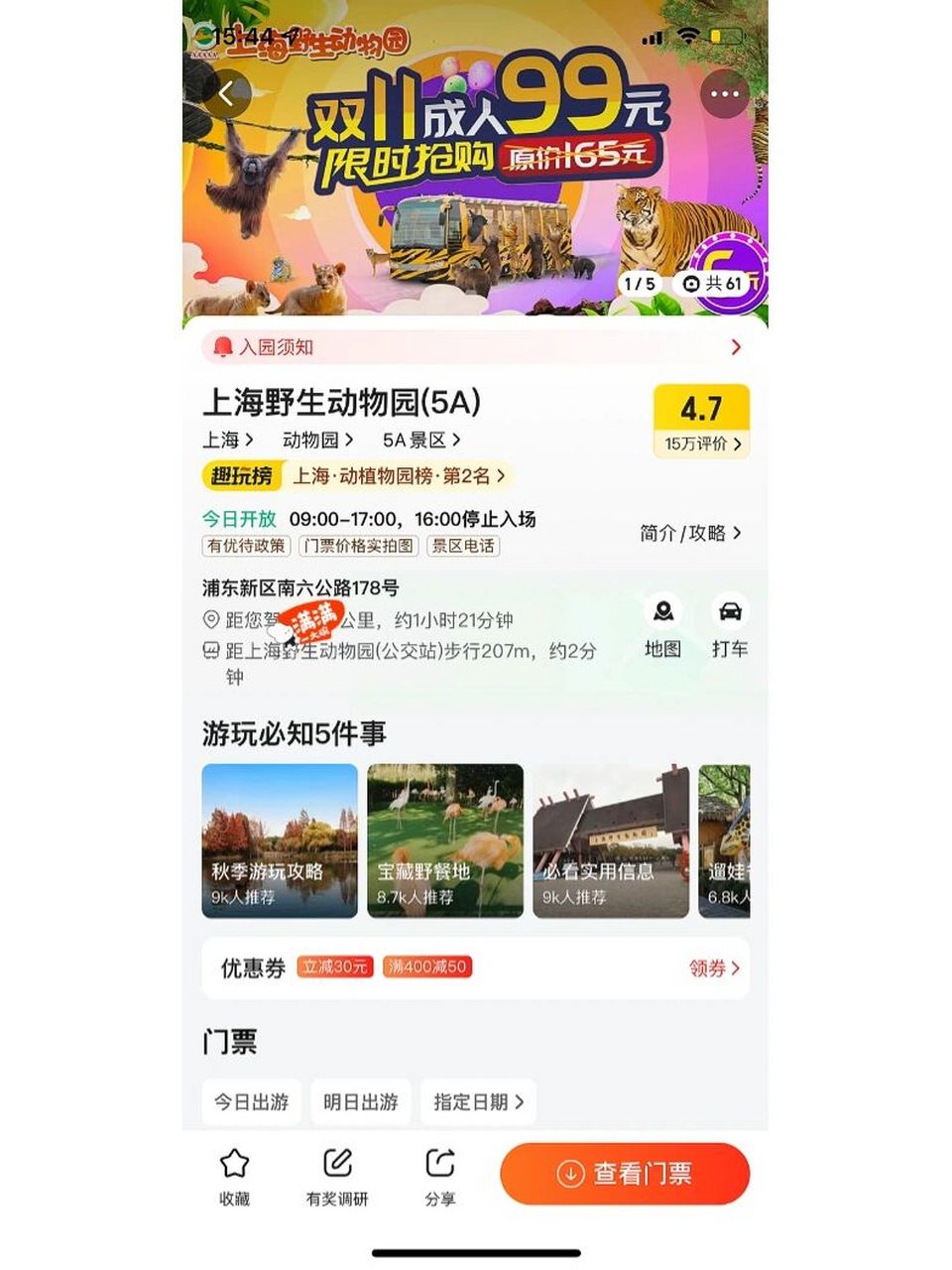Open the 动物园 category link

pyautogui.click(x=317, y=440)
